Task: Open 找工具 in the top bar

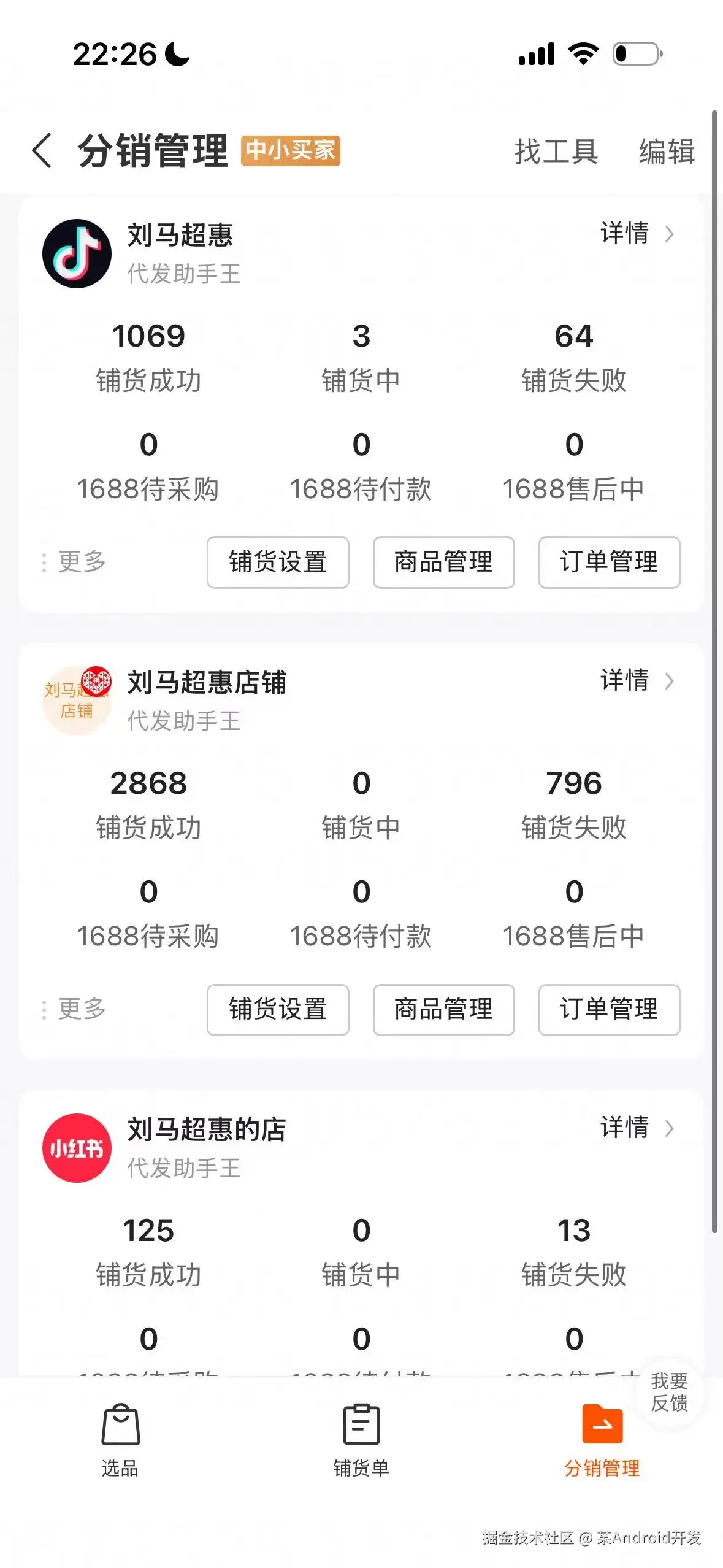Action: (556, 152)
